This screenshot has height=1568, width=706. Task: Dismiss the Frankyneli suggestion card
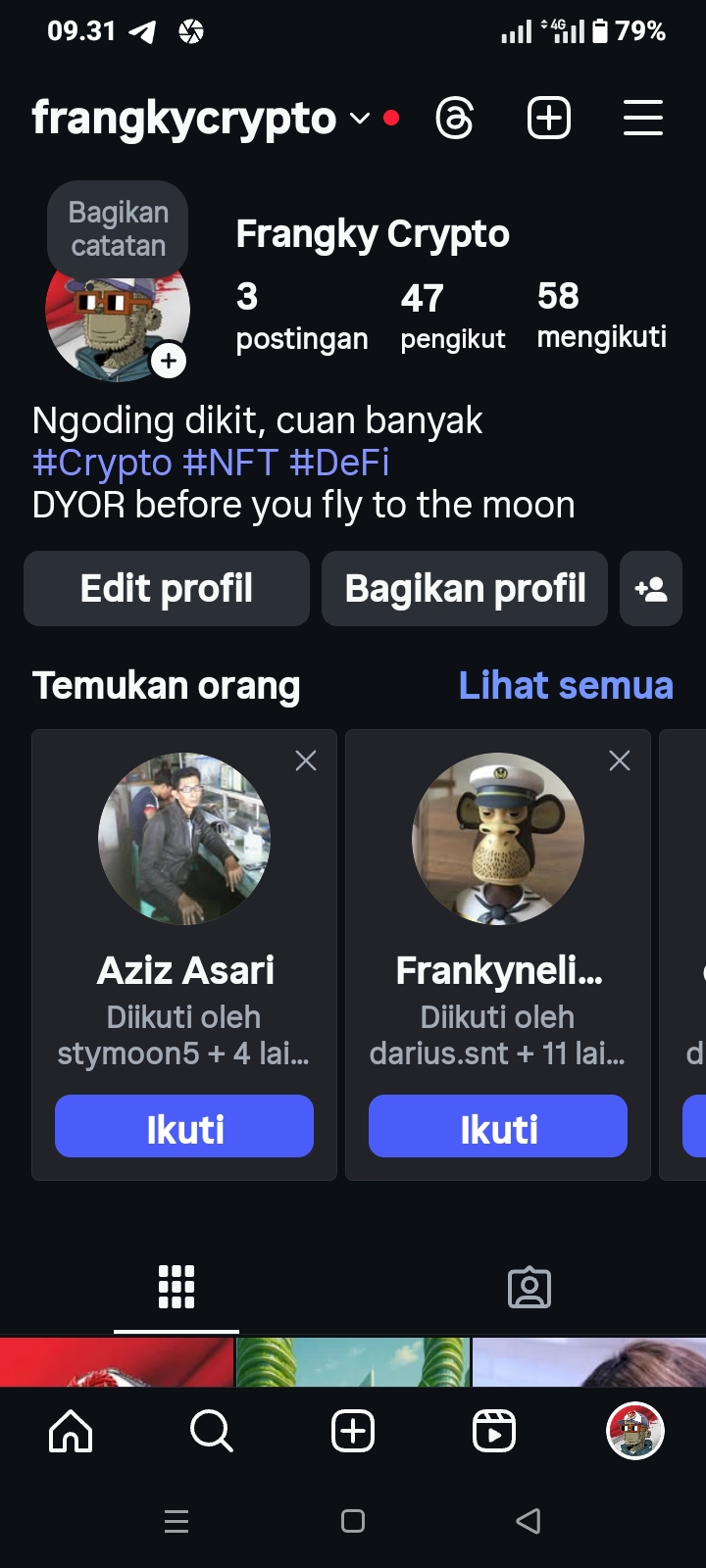pos(620,760)
